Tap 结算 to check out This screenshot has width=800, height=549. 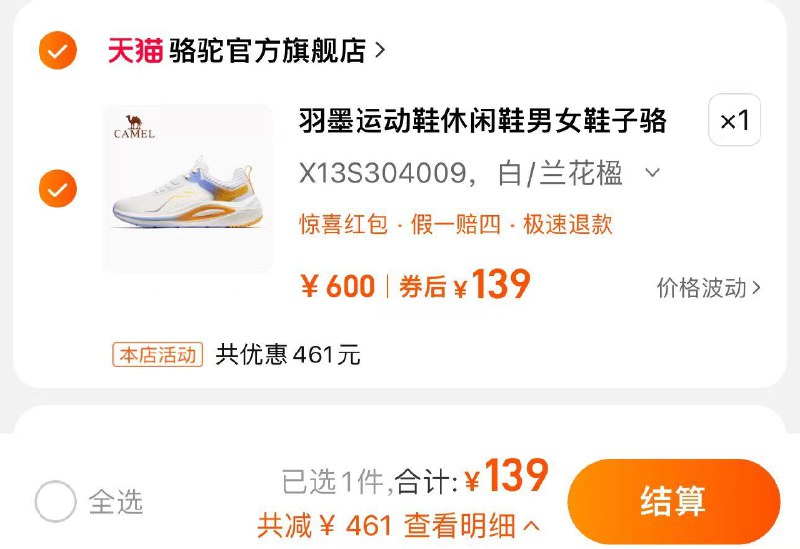point(673,501)
